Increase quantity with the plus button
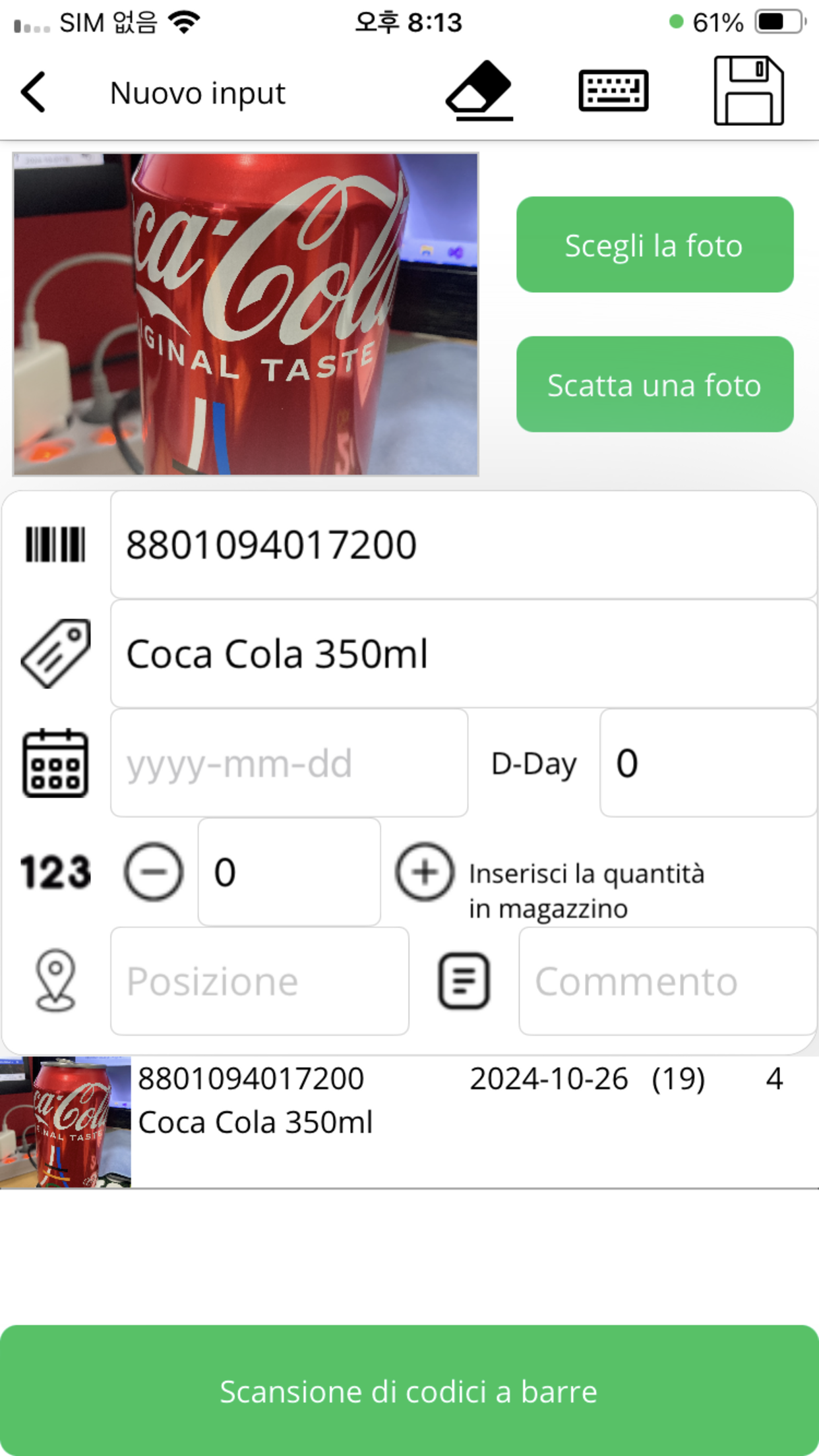The image size is (819, 1456). click(425, 872)
